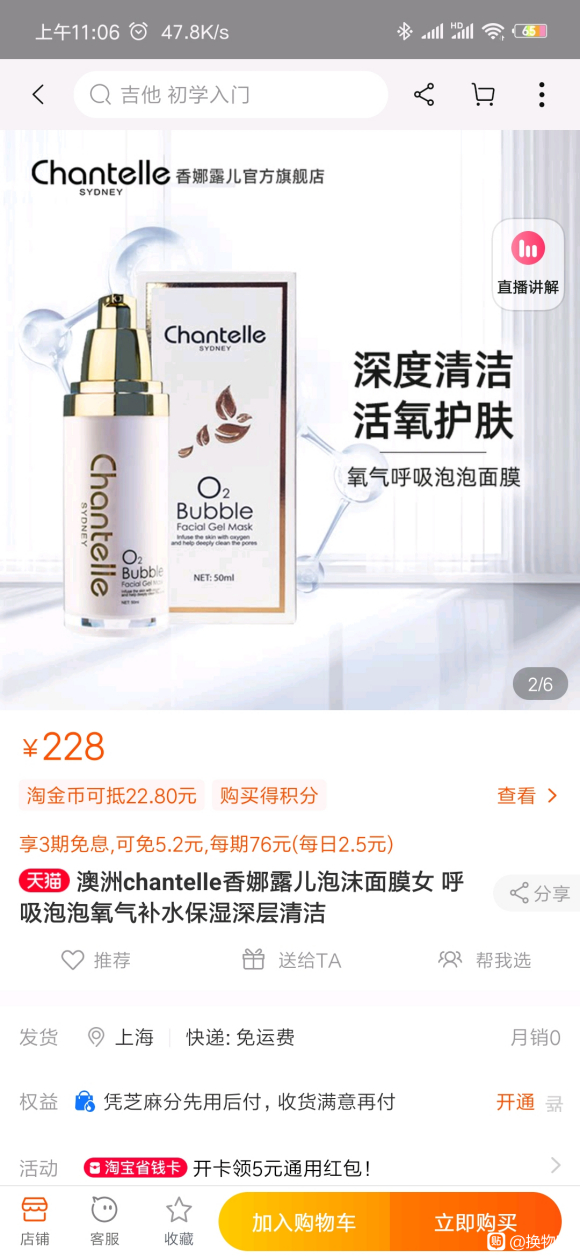
Task: Tap 查看 to view coin discount details
Action: (x=528, y=796)
